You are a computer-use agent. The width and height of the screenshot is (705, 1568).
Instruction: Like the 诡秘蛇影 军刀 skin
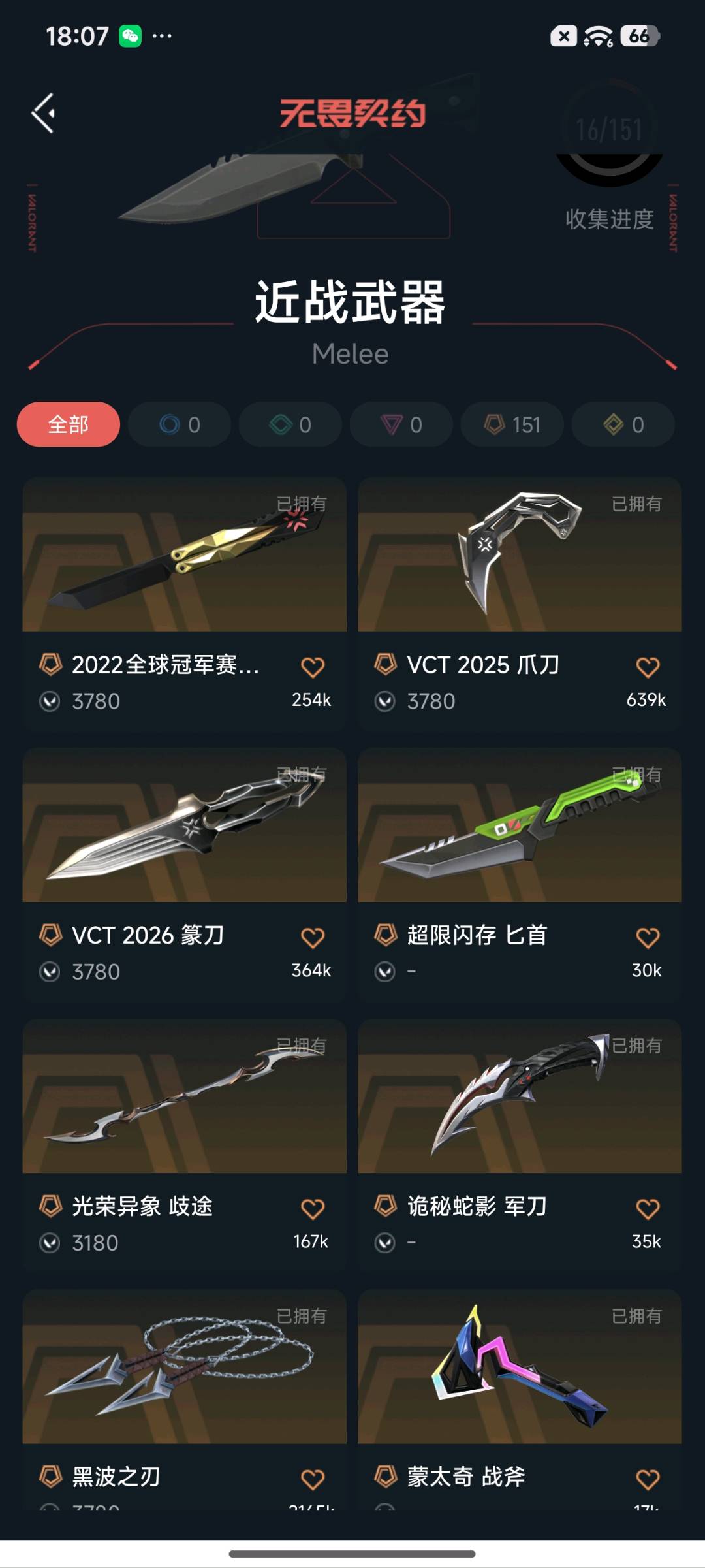click(x=648, y=1209)
